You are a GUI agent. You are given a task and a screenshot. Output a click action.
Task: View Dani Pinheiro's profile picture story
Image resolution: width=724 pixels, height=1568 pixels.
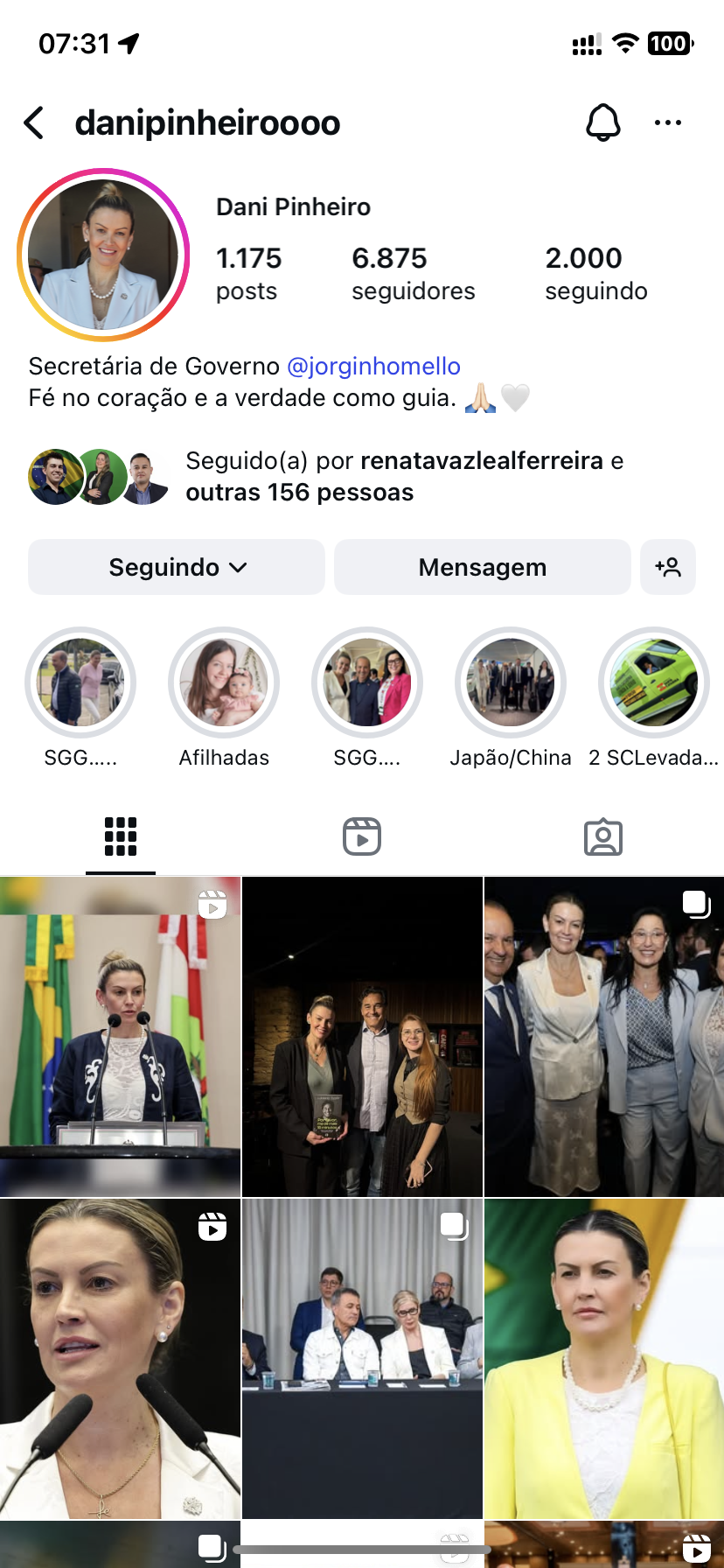point(103,255)
